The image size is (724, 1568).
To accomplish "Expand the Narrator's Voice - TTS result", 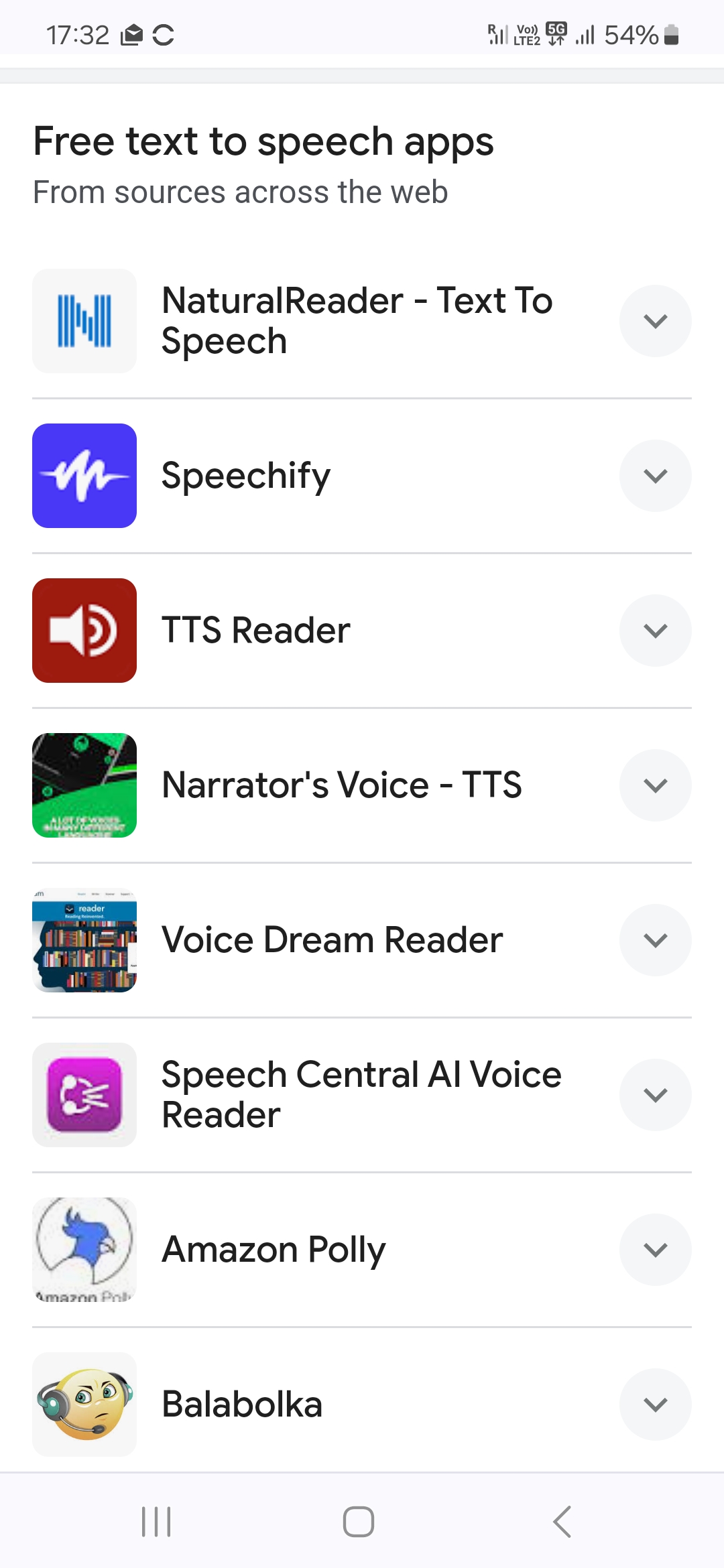I will click(x=655, y=785).
